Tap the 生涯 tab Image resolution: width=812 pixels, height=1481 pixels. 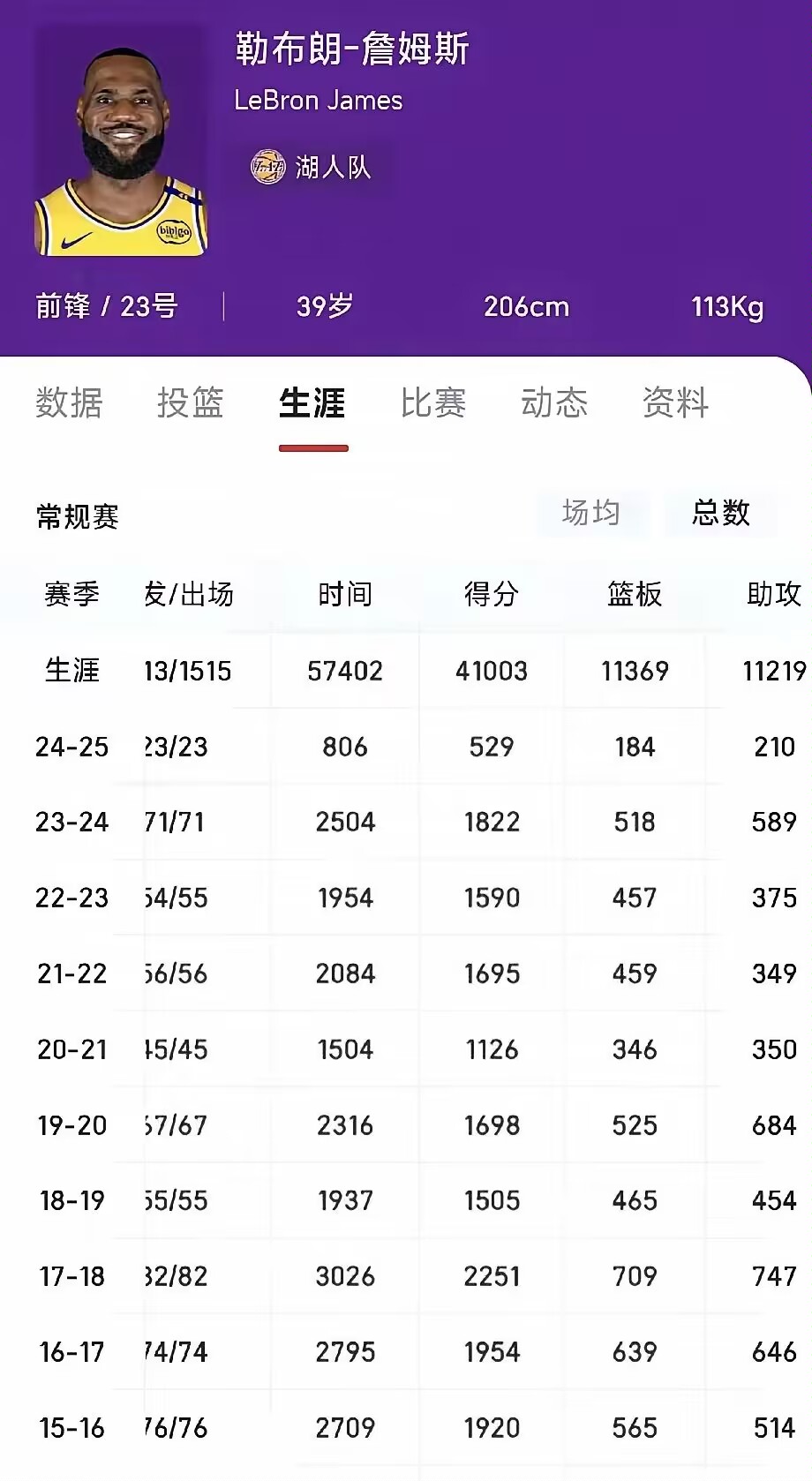[312, 403]
